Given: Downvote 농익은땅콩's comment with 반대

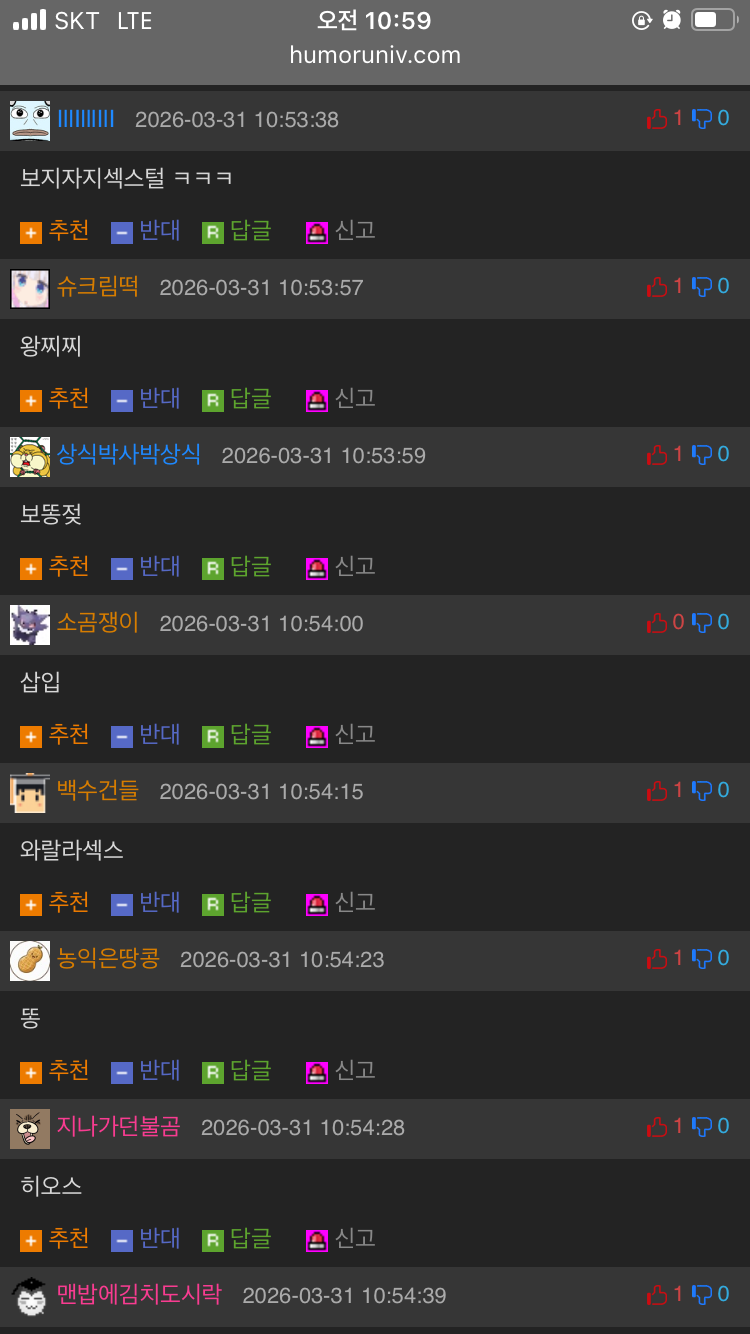Looking at the screenshot, I should tap(146, 1071).
